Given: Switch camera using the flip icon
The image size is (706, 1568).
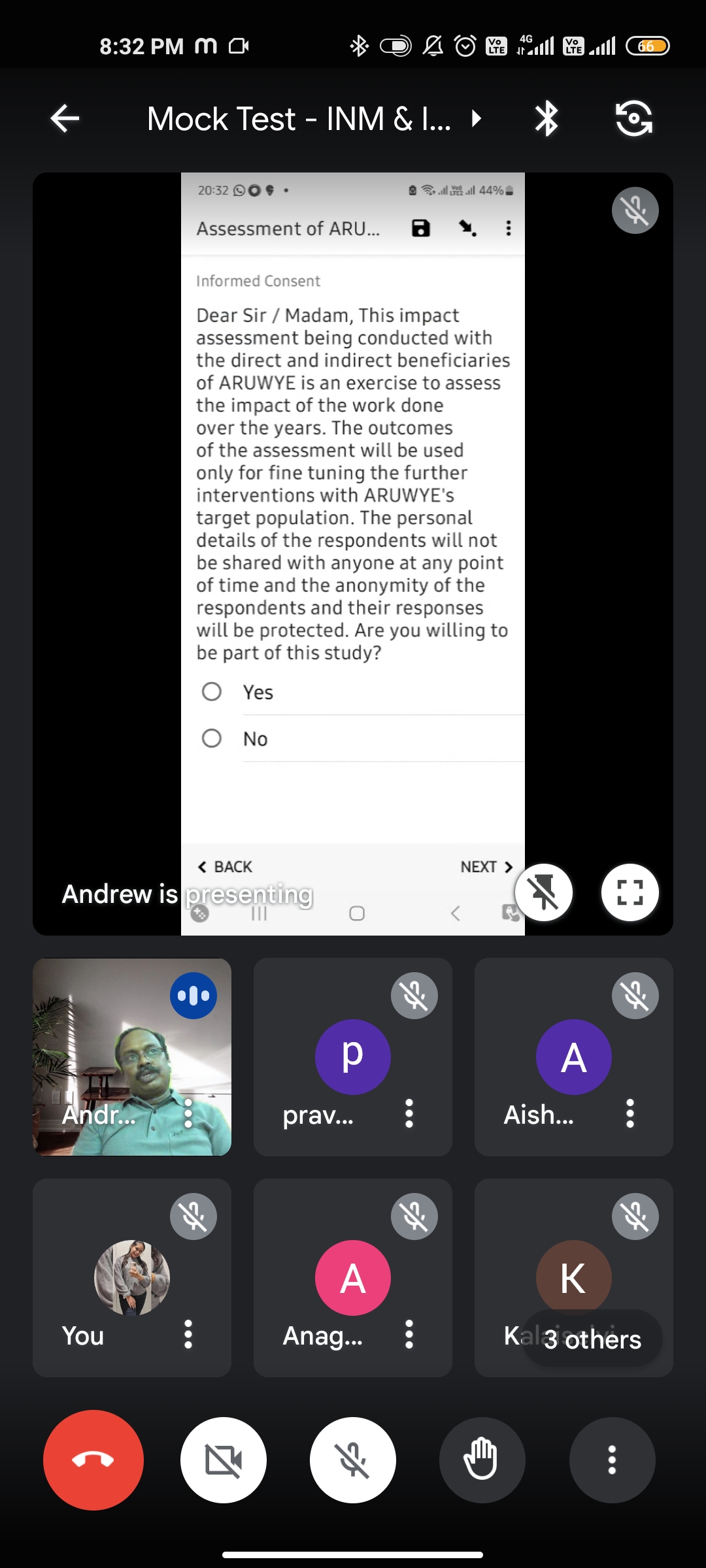Looking at the screenshot, I should [x=633, y=118].
